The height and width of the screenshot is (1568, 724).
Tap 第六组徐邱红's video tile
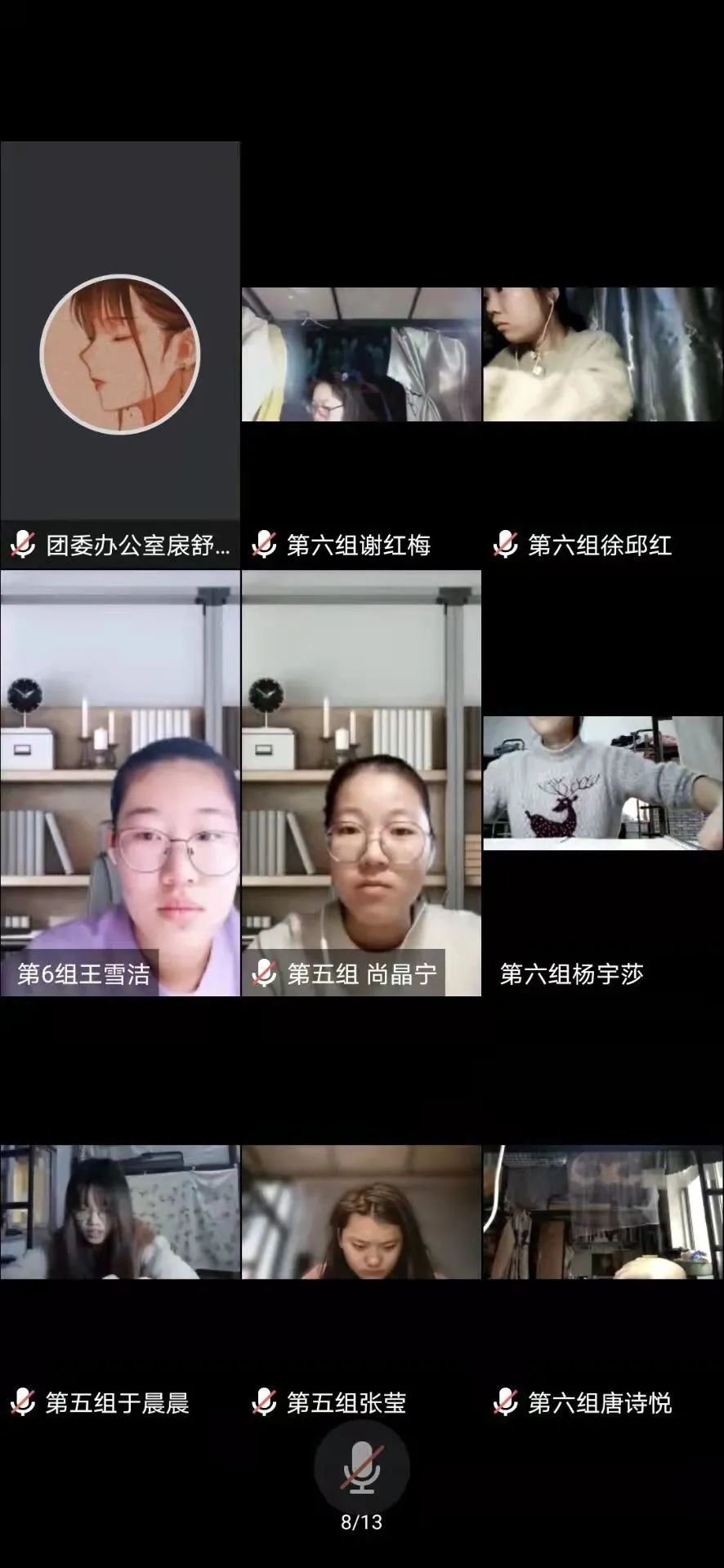tap(602, 354)
